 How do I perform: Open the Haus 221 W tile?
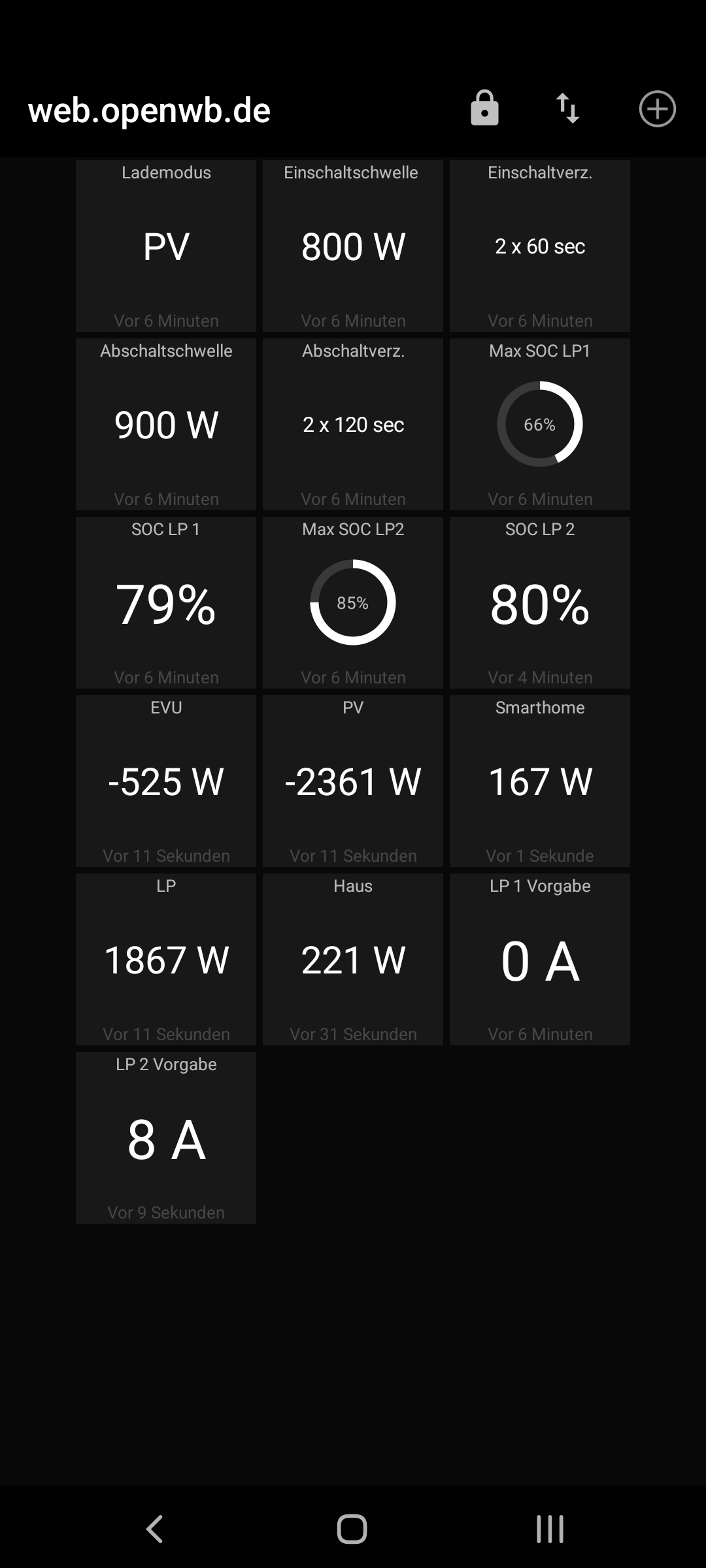[x=353, y=960]
